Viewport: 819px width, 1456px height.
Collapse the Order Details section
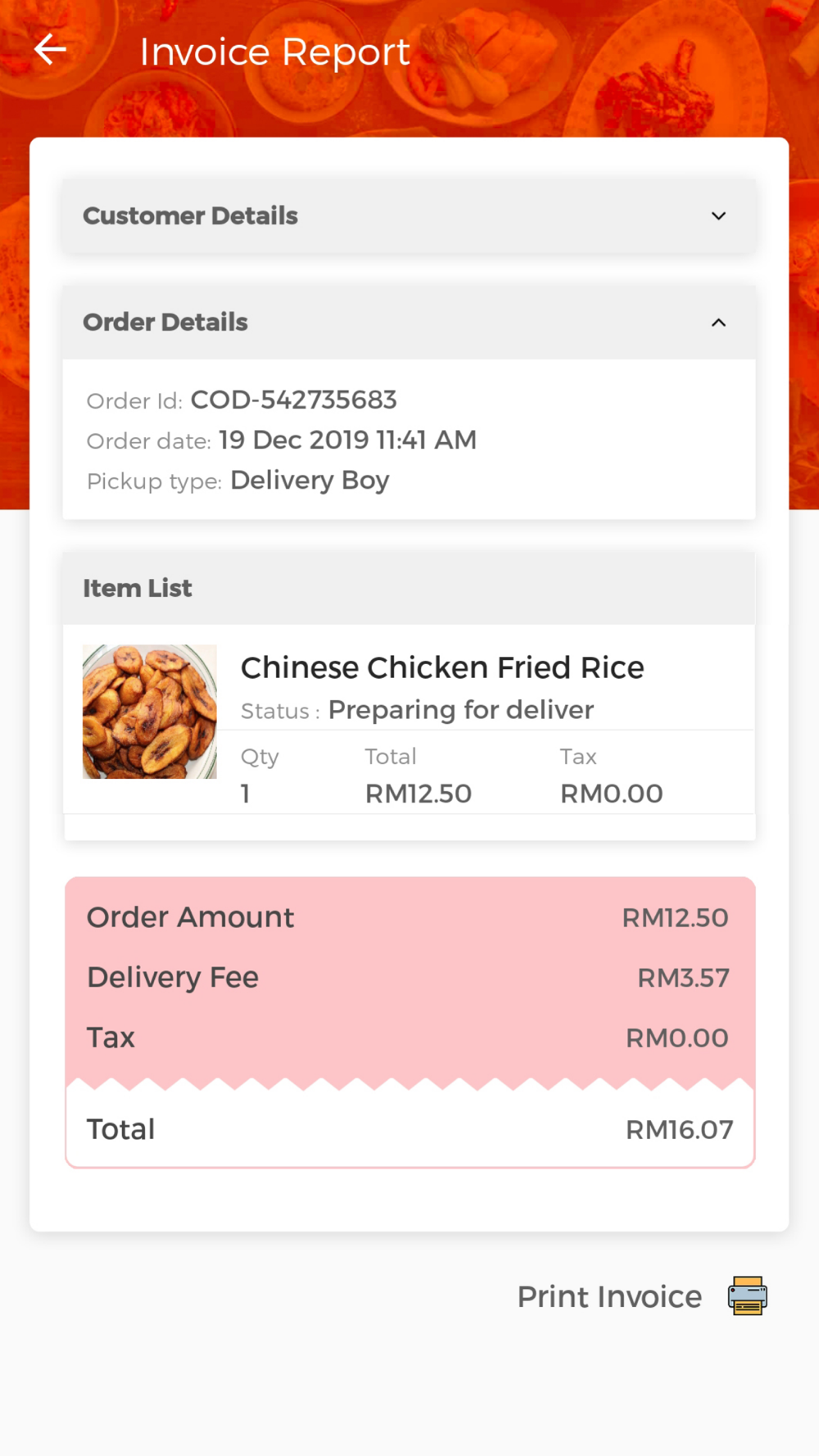(x=717, y=323)
